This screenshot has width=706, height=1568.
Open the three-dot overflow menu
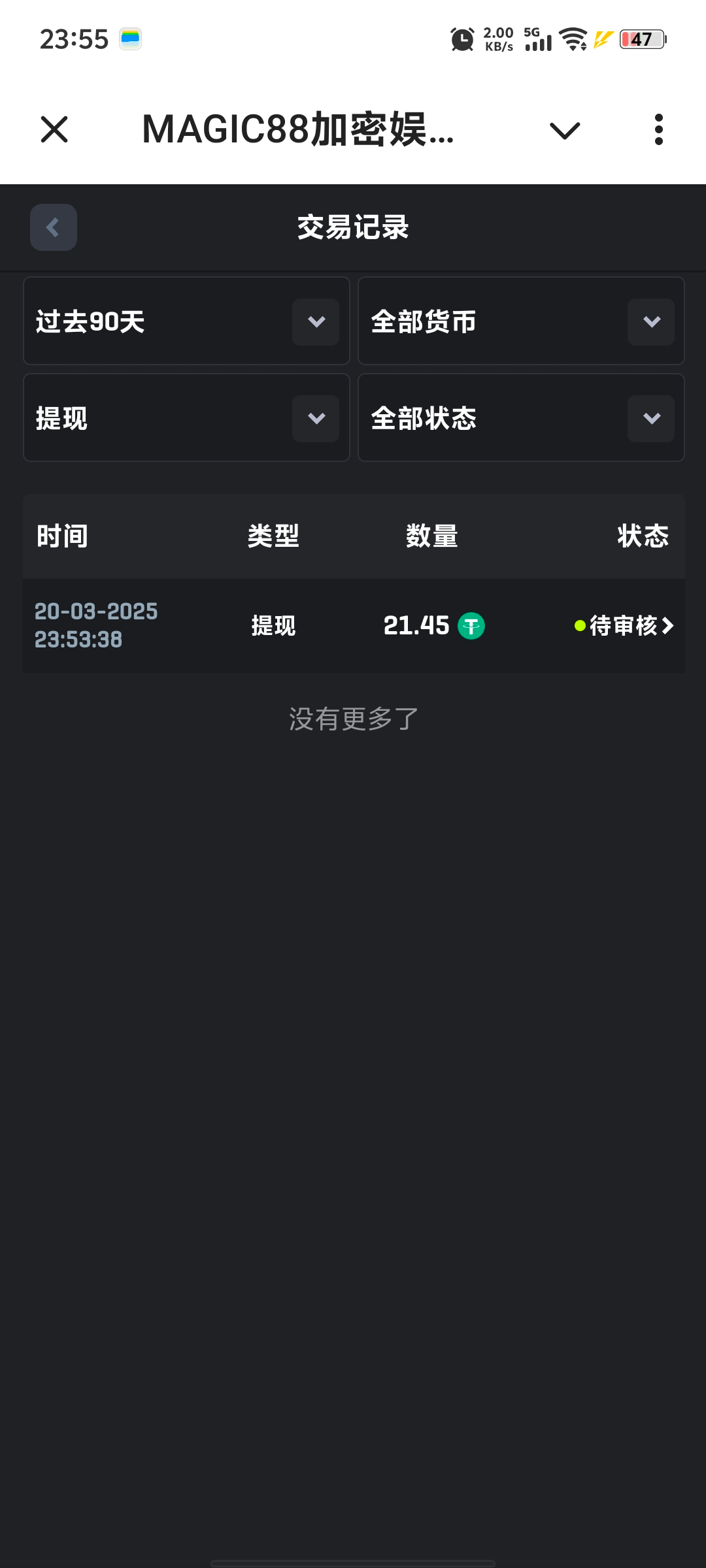click(658, 129)
